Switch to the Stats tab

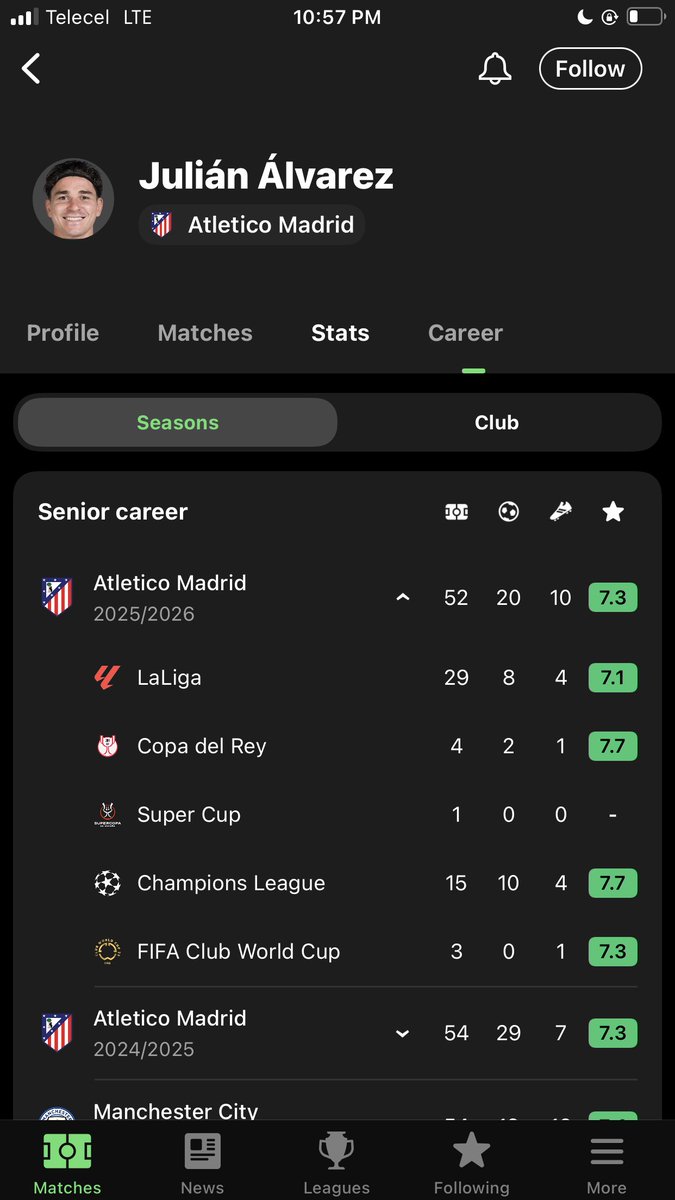click(340, 333)
